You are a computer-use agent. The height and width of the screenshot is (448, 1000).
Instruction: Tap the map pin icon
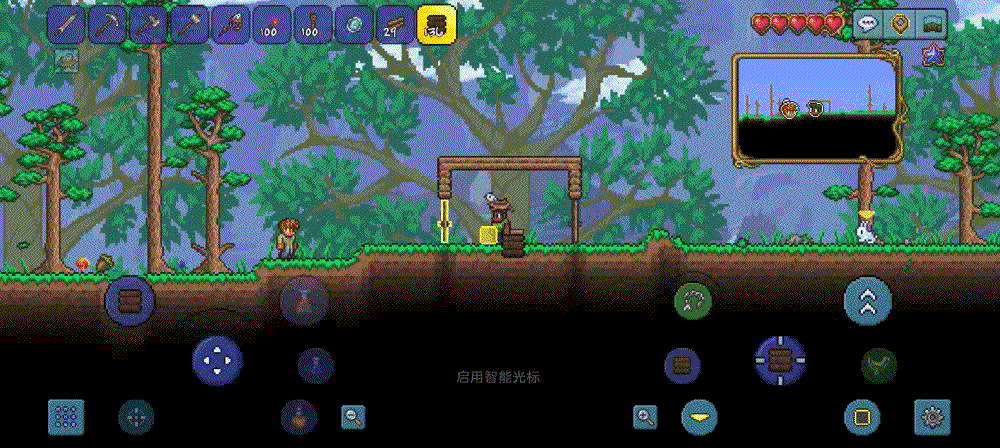click(x=901, y=26)
